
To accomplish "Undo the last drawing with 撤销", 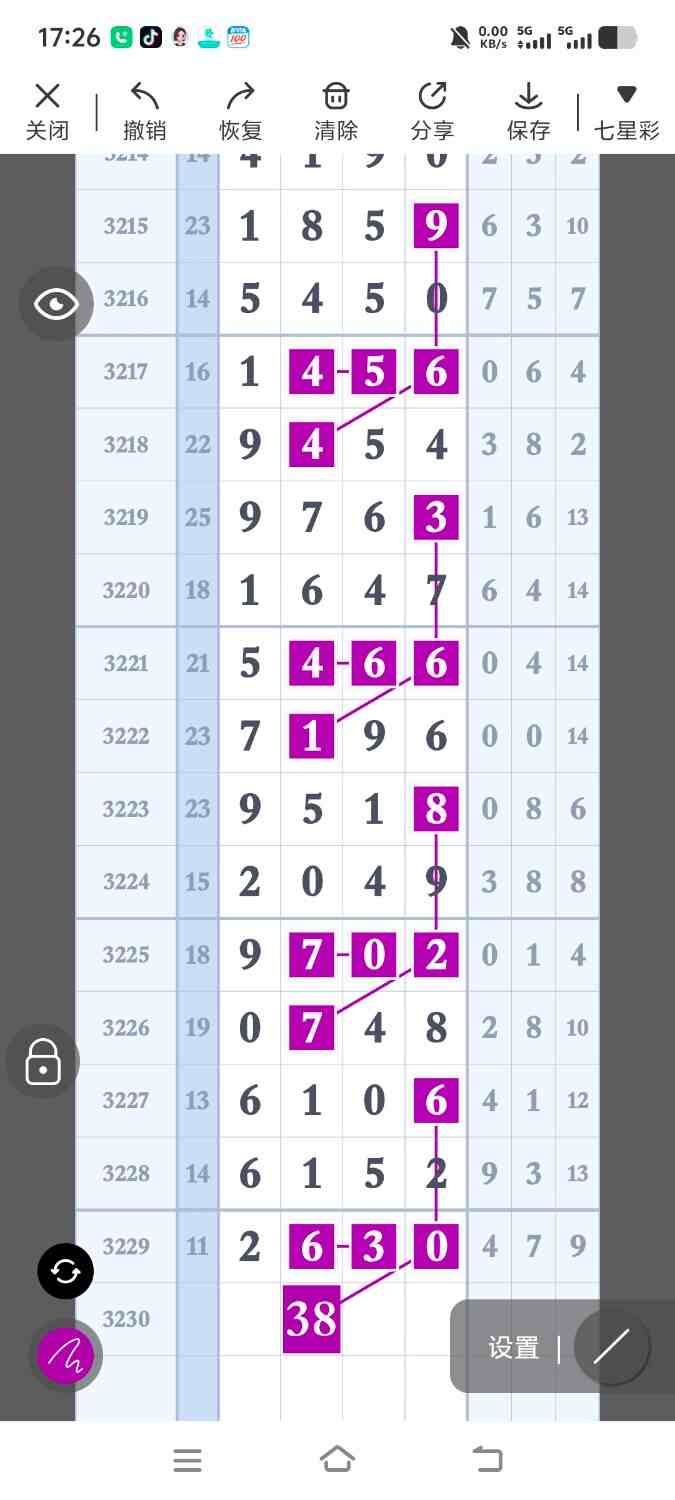I will coord(144,111).
